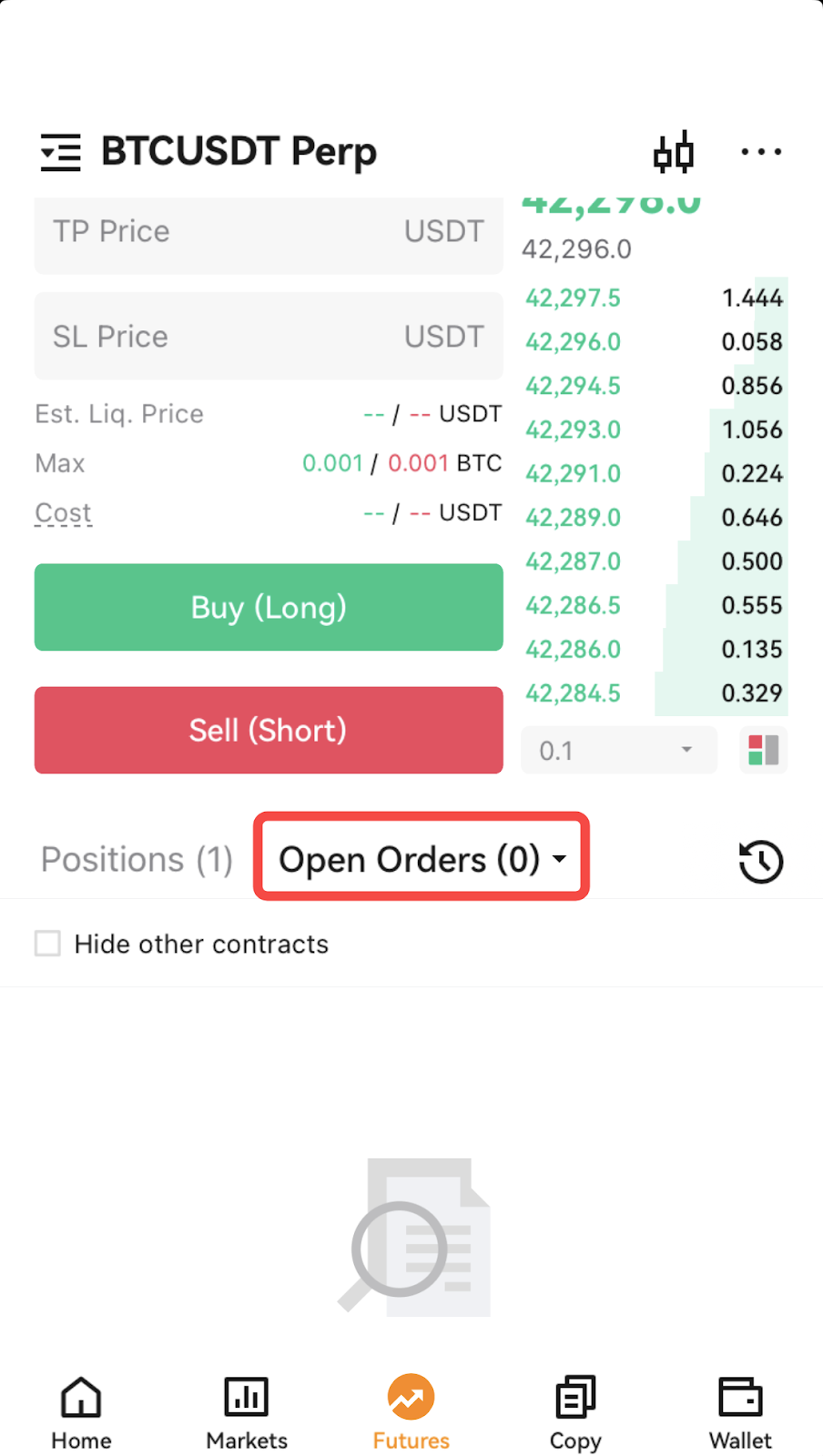This screenshot has height=1456, width=823.
Task: Switch to the Positions (1) tab
Action: tap(137, 859)
